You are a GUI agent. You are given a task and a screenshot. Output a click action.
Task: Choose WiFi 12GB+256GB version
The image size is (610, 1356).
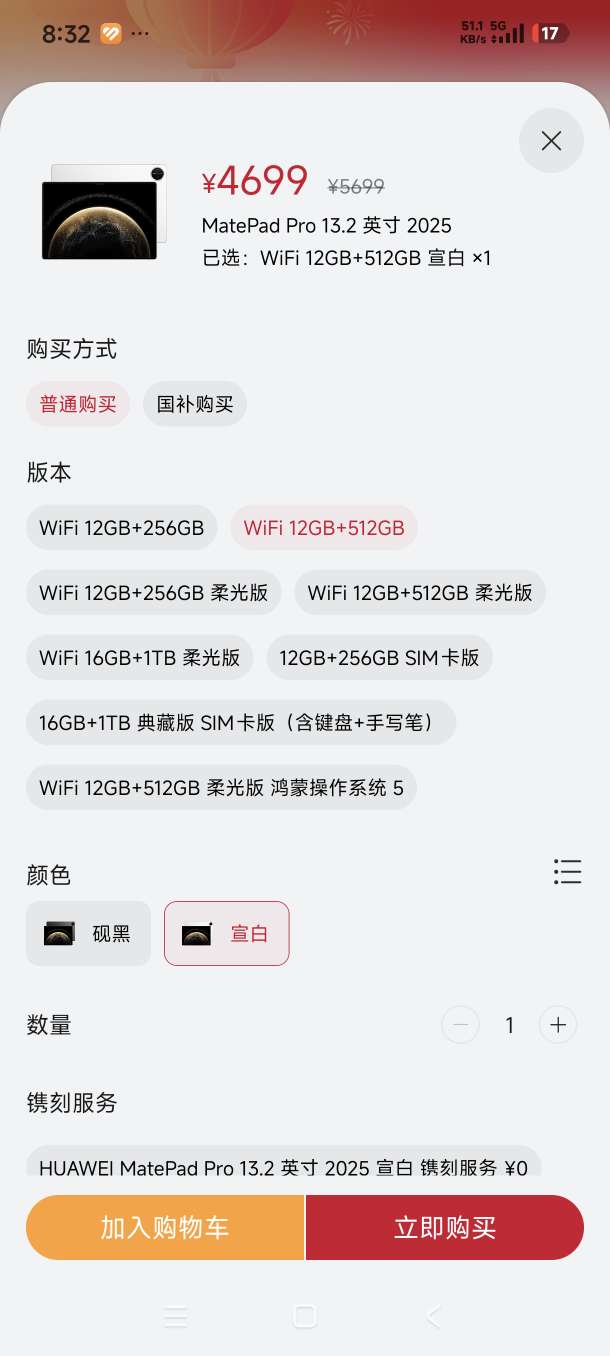[121, 527]
